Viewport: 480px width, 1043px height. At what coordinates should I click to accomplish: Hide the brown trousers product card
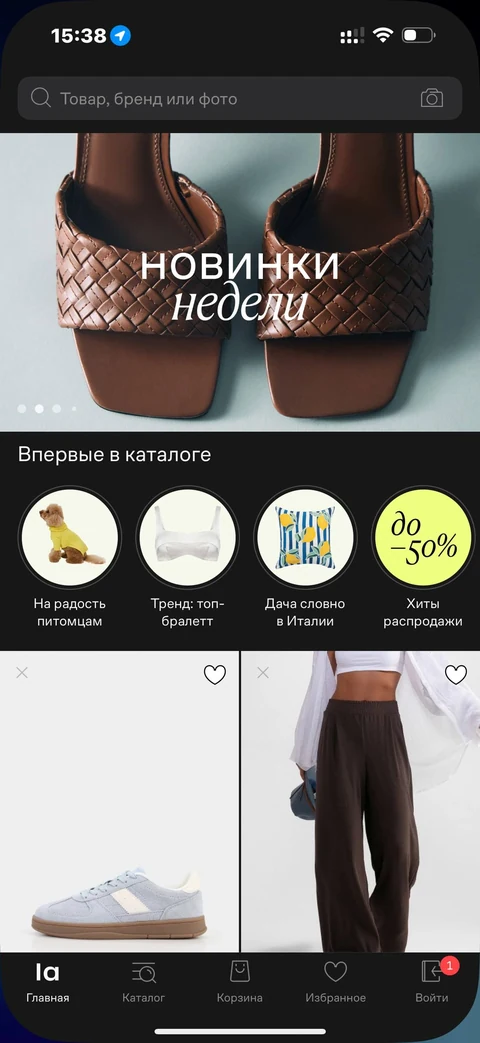[x=263, y=673]
